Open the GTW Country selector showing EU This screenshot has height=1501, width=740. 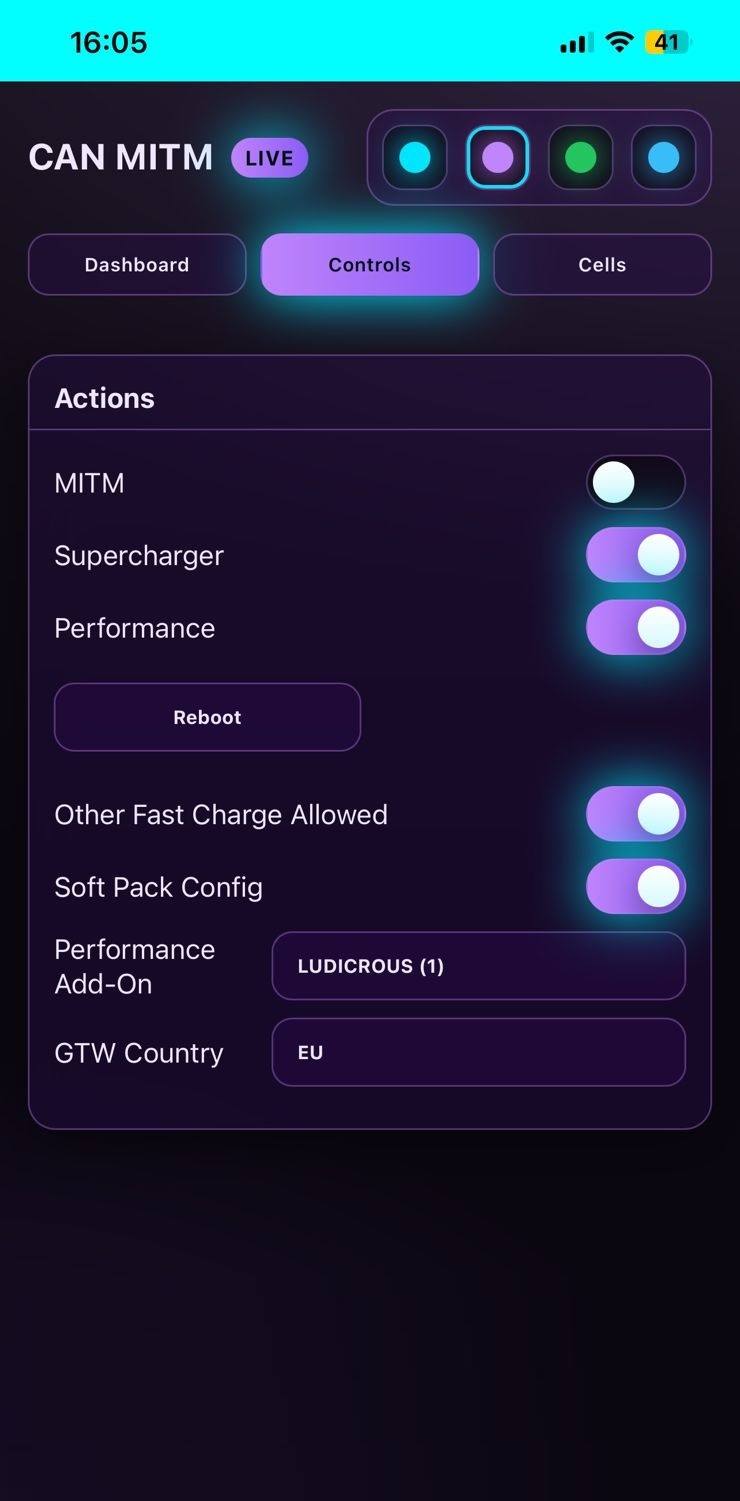coord(478,1051)
